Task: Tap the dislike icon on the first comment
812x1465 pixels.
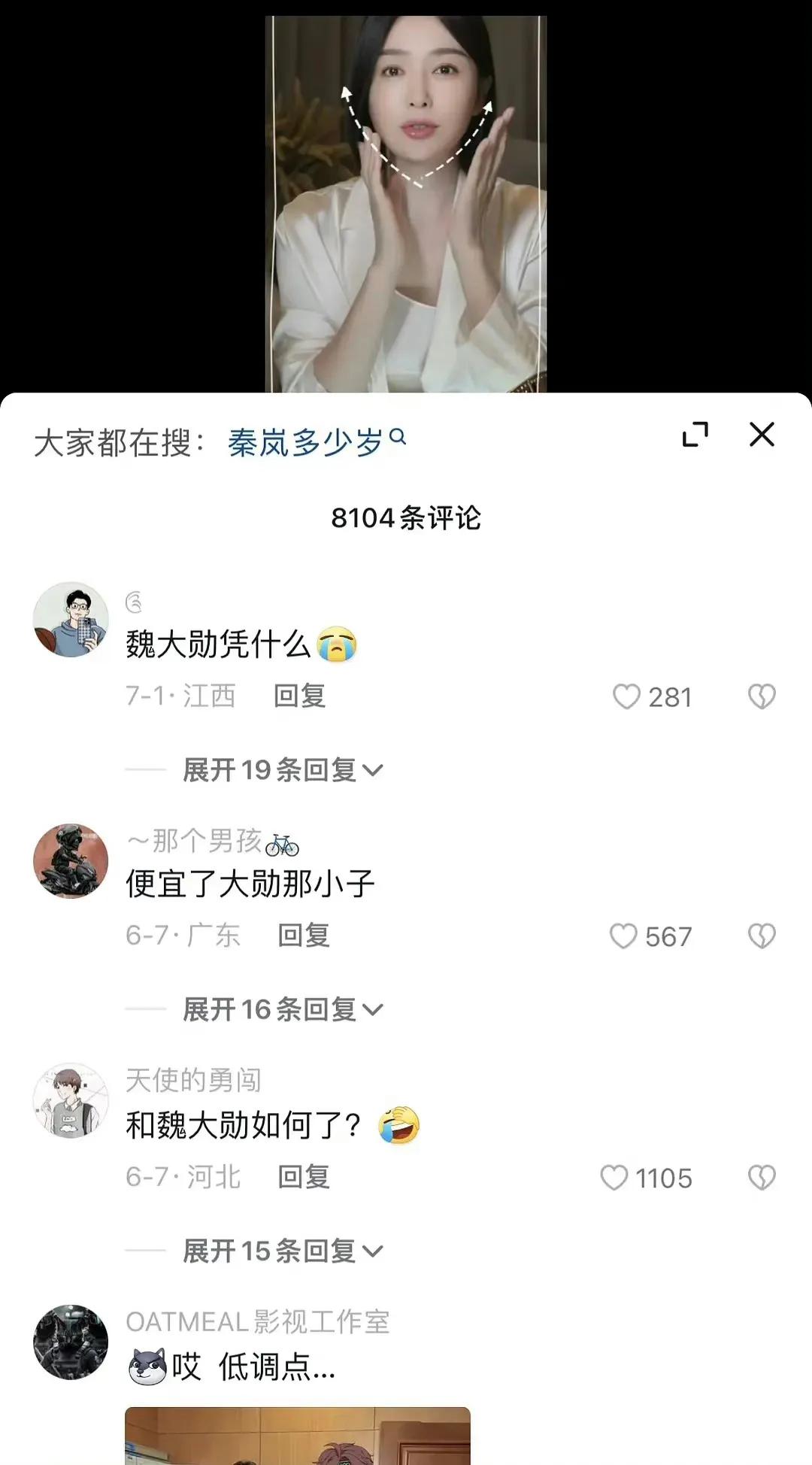Action: [x=762, y=698]
